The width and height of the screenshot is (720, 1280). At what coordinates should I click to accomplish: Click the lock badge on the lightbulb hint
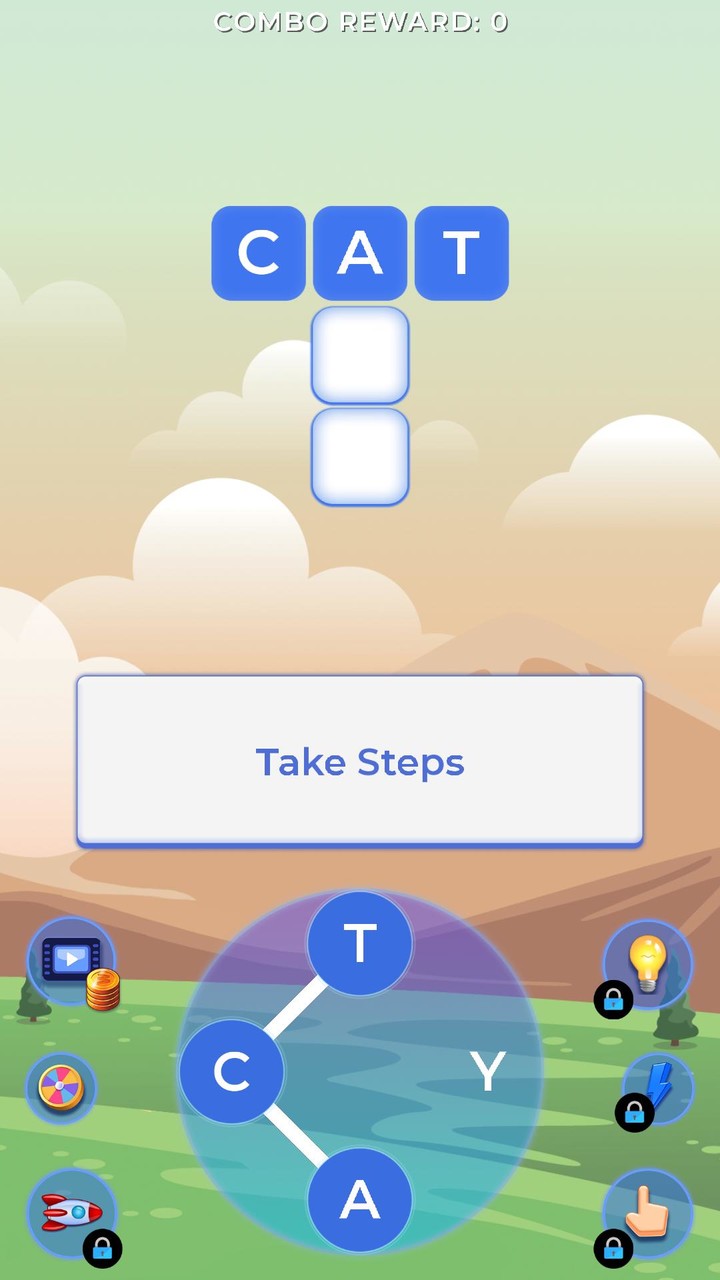point(613,1000)
